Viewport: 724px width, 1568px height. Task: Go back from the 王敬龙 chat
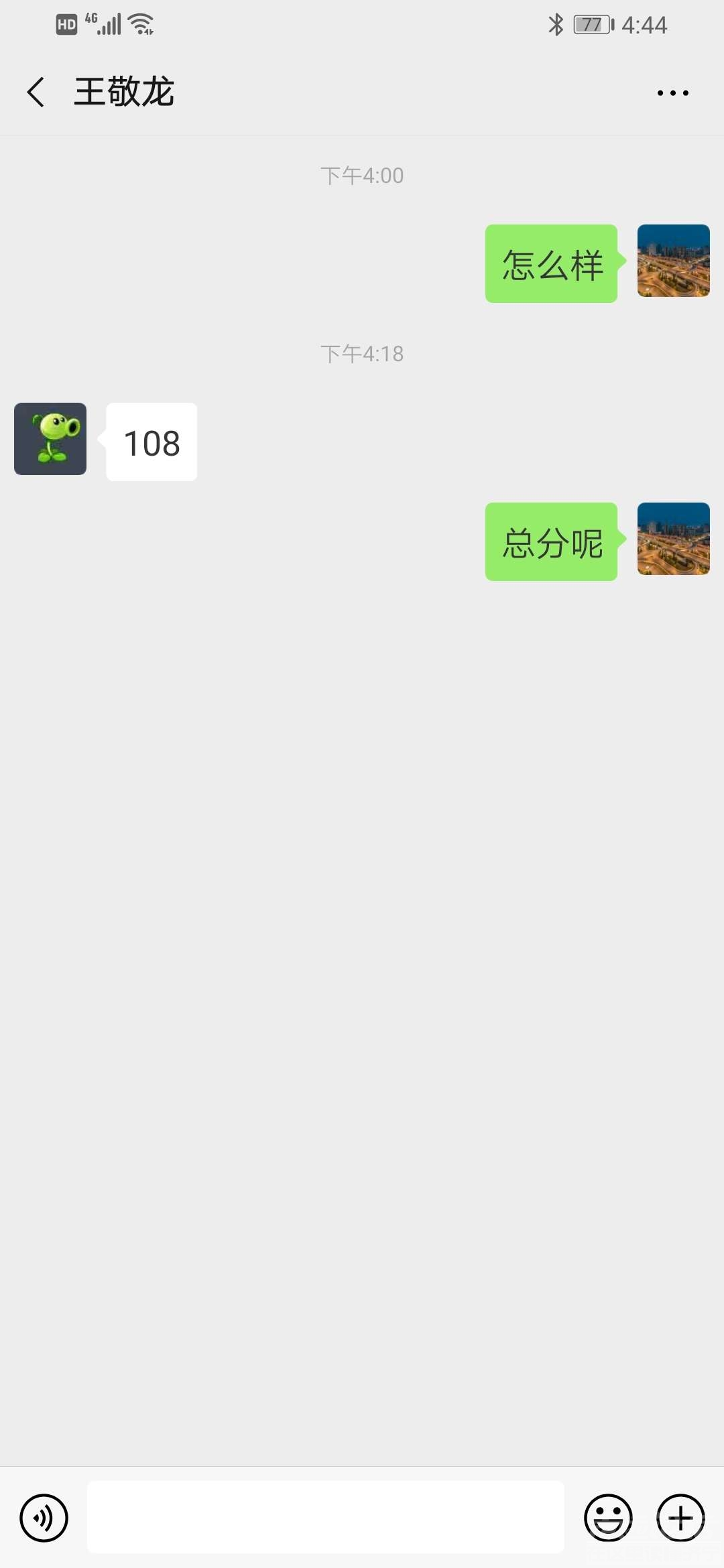pyautogui.click(x=36, y=92)
